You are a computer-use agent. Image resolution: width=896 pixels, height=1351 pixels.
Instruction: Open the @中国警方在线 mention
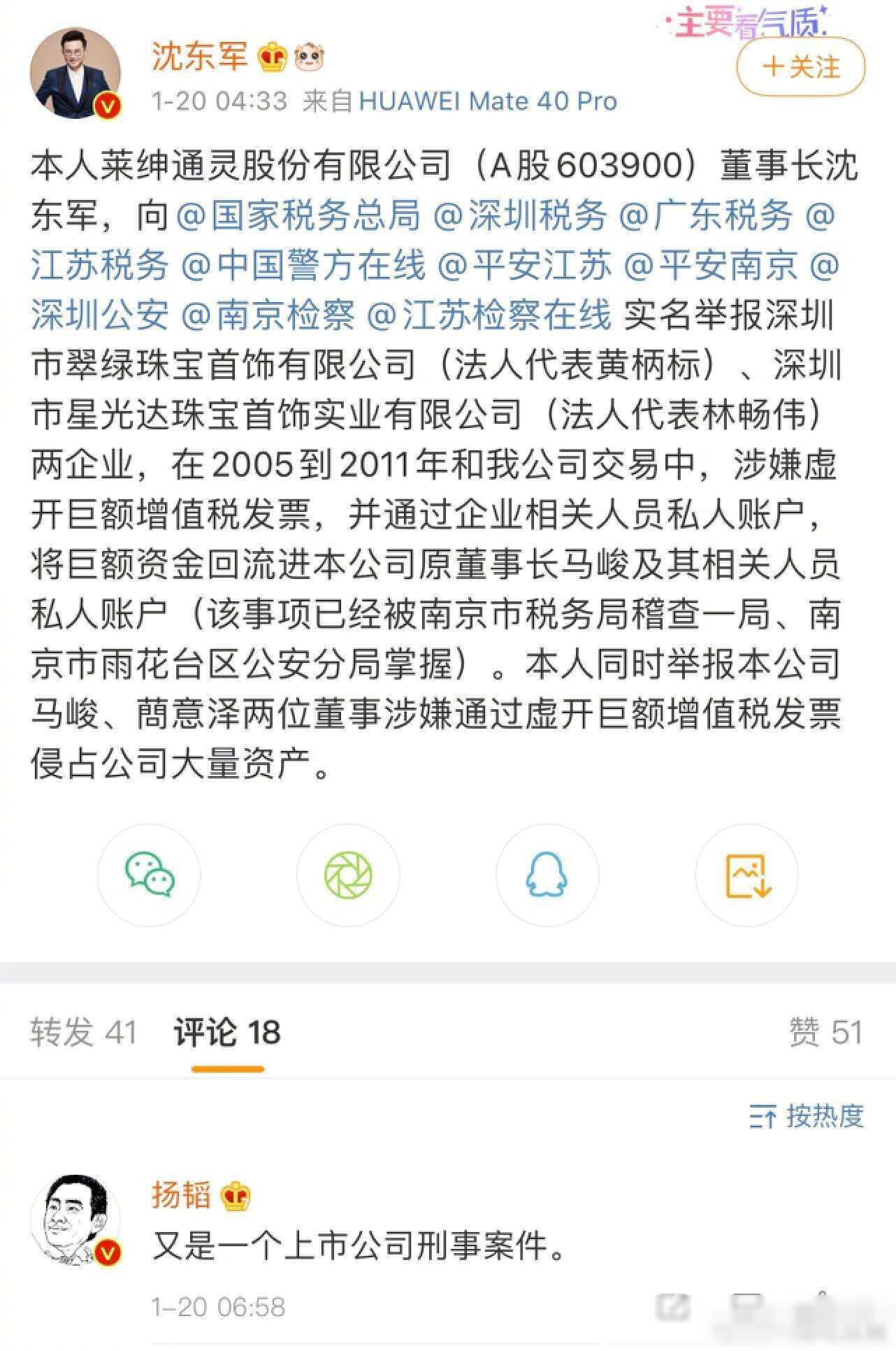pyautogui.click(x=303, y=266)
